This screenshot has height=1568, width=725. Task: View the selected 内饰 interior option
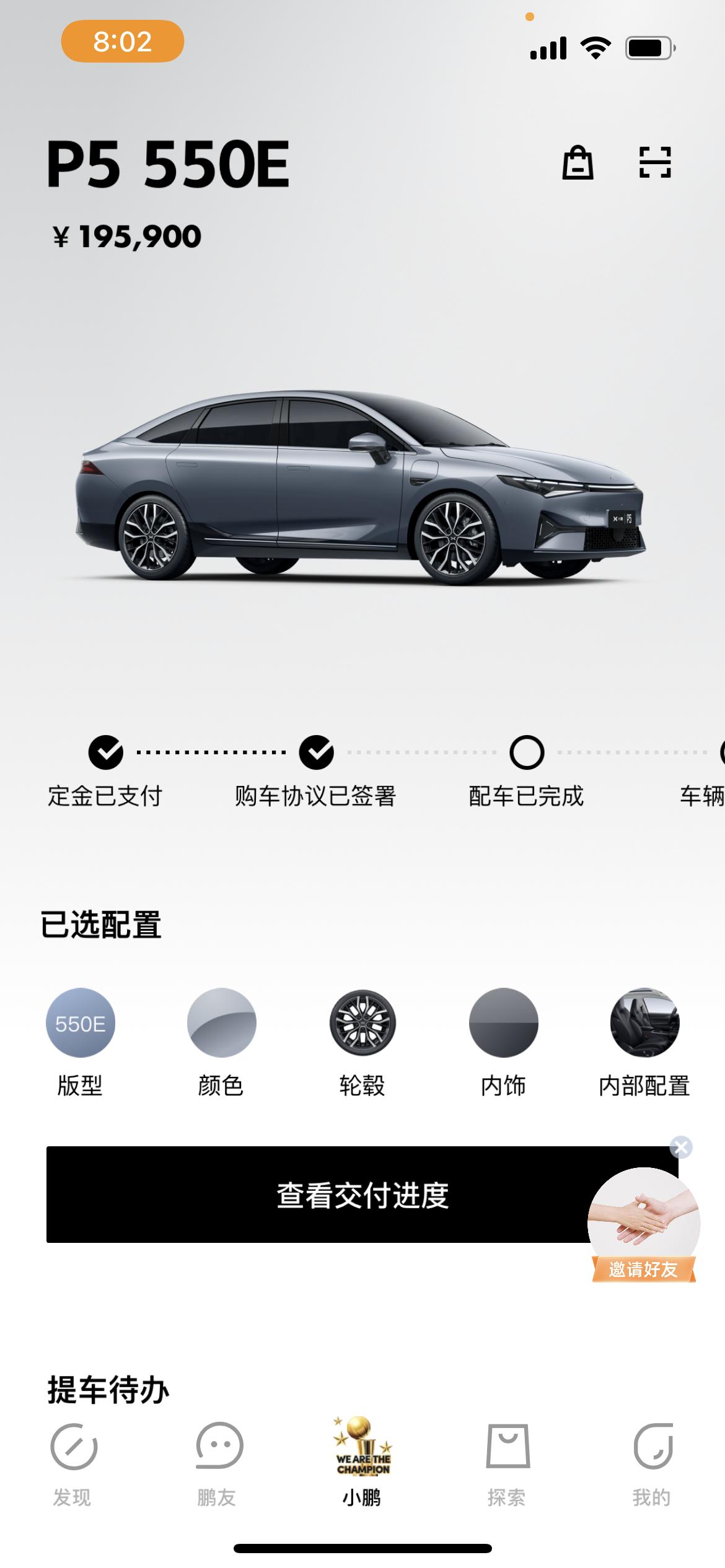pyautogui.click(x=503, y=1023)
